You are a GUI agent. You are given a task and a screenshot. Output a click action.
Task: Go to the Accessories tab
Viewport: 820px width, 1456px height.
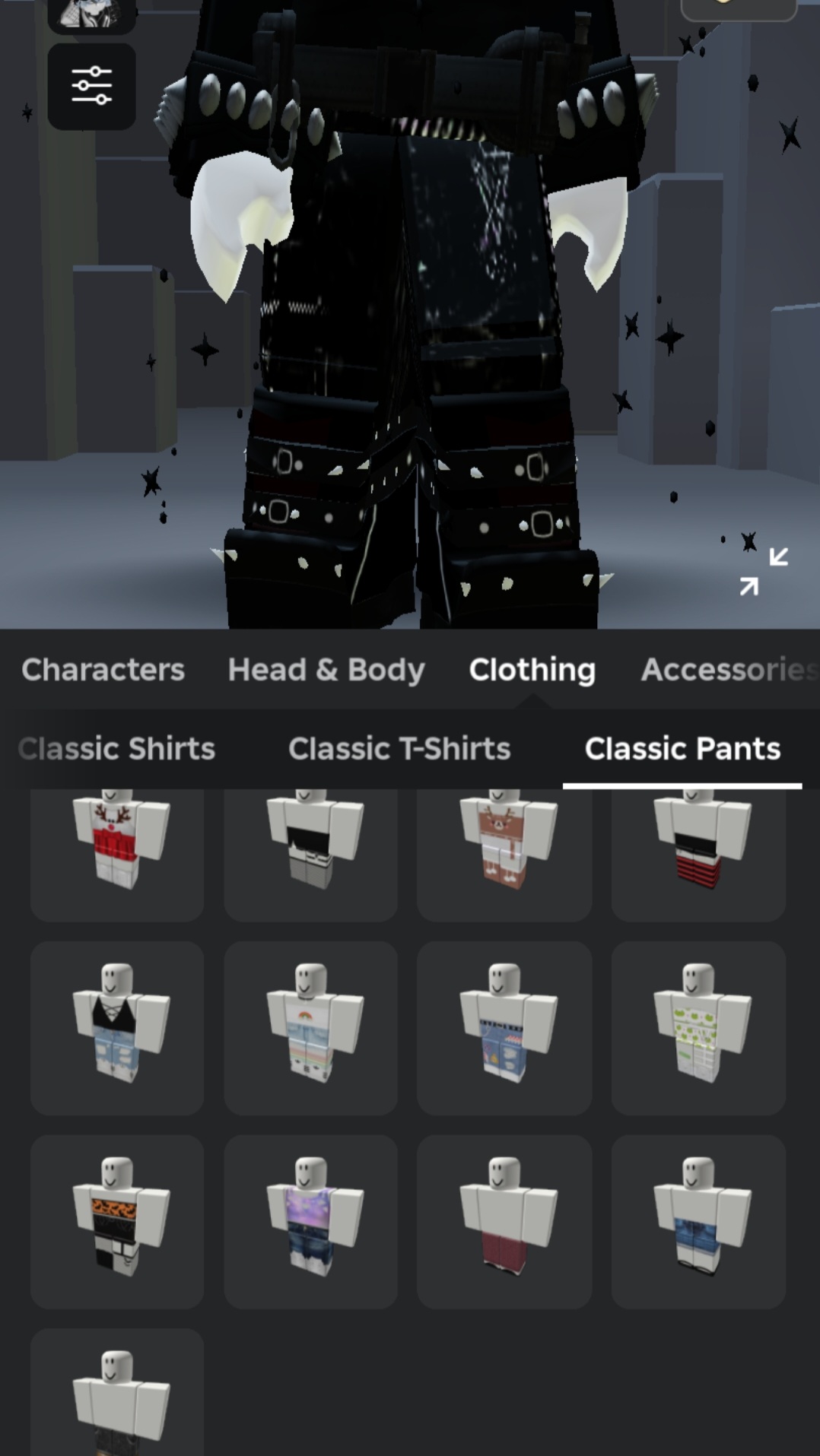tap(729, 670)
